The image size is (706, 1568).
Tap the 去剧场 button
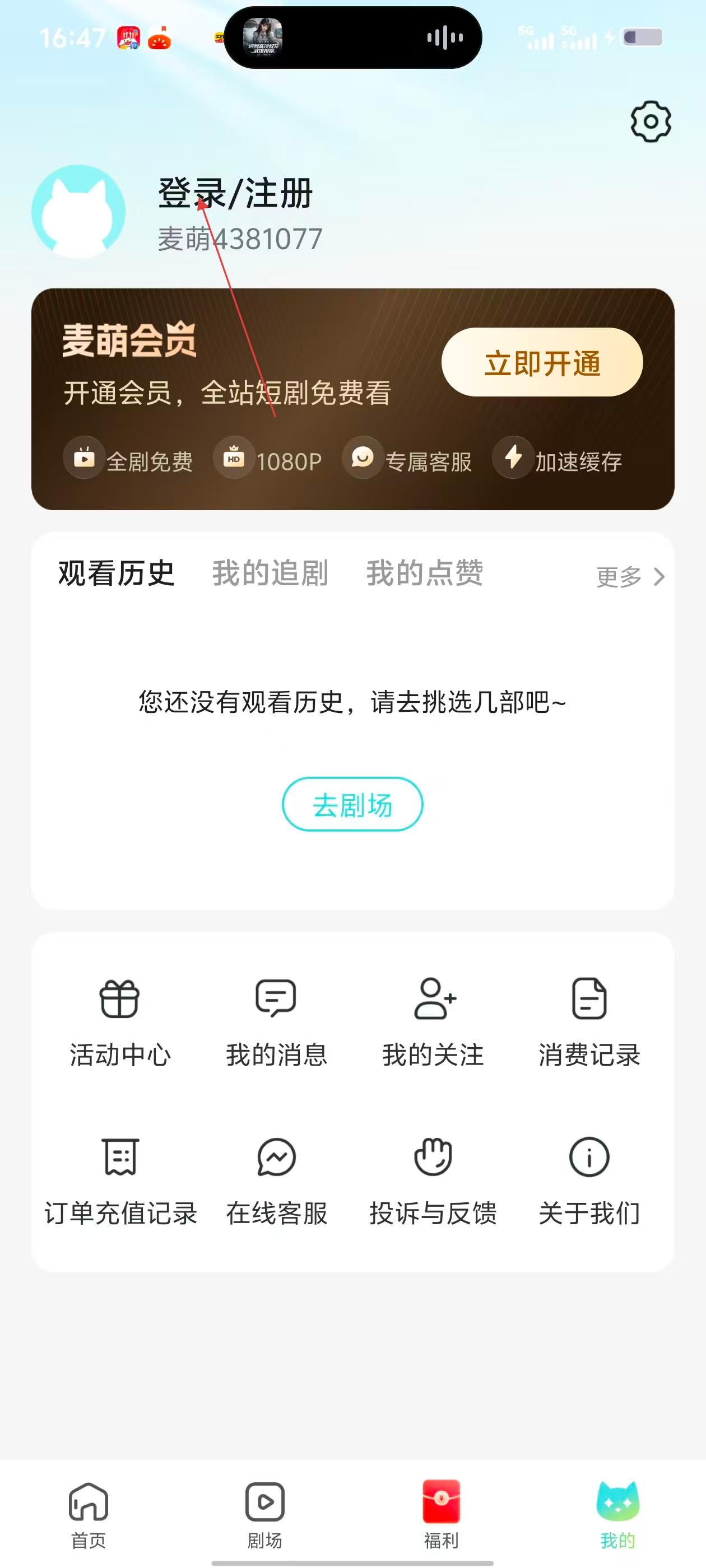(352, 805)
